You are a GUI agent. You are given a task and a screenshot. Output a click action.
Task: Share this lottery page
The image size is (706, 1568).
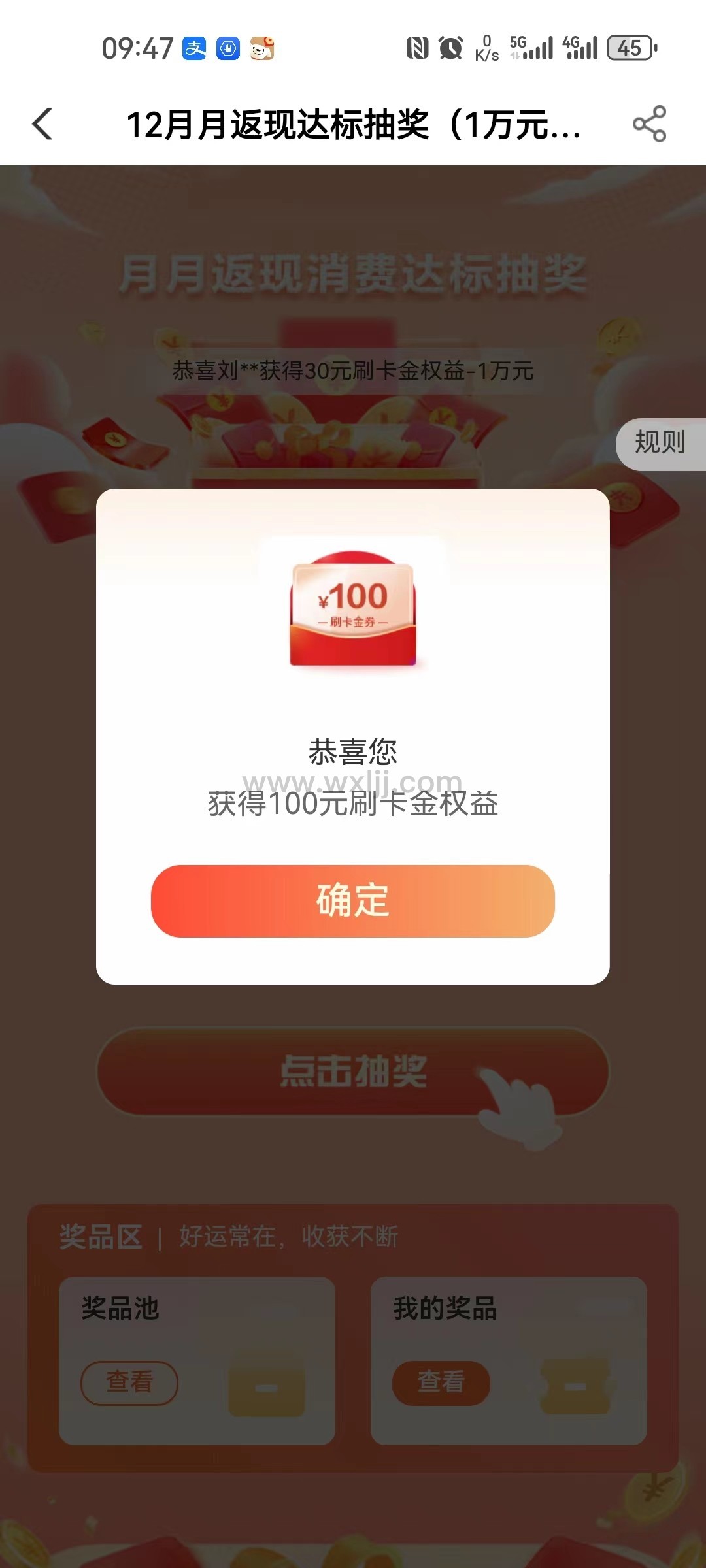[x=649, y=124]
